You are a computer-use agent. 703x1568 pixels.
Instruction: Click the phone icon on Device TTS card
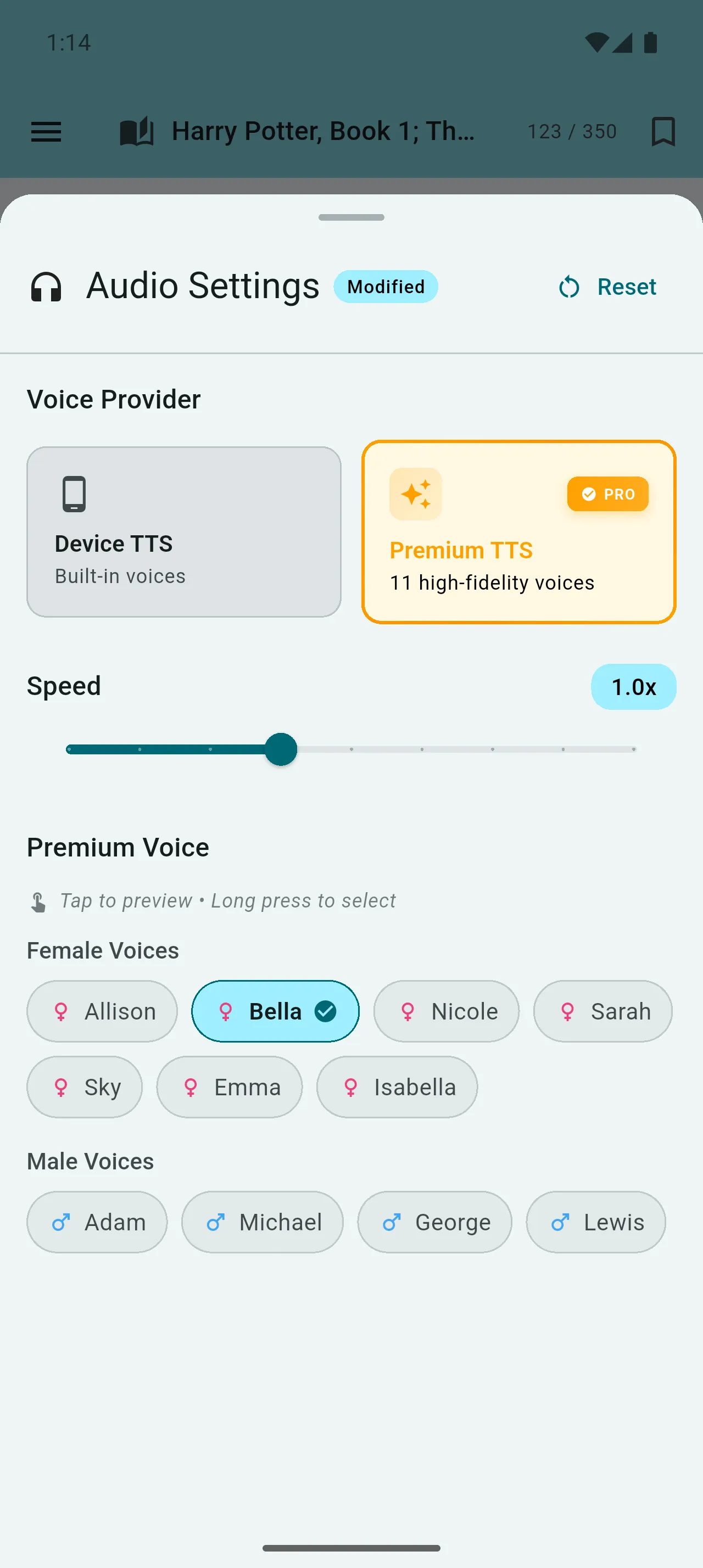pyautogui.click(x=74, y=494)
